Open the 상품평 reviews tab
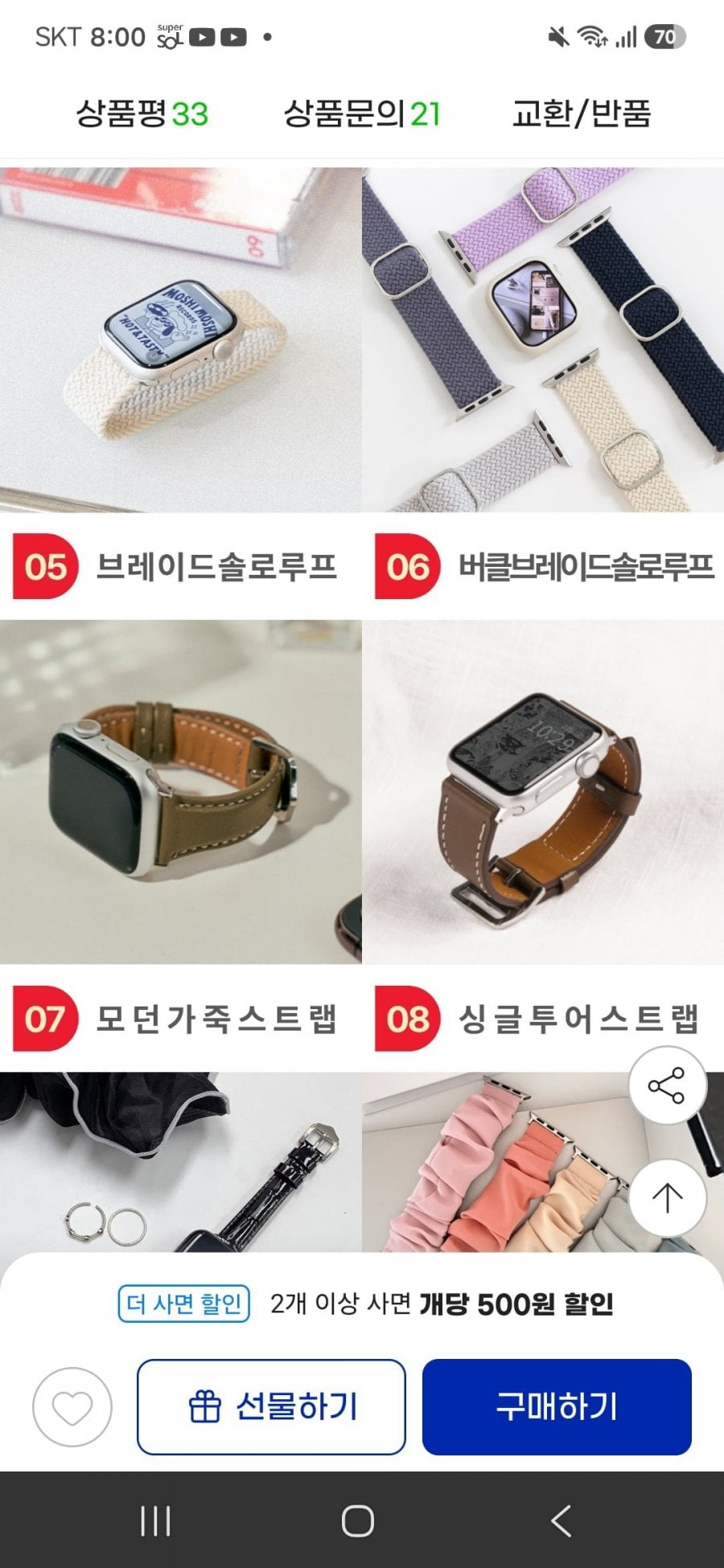 142,113
